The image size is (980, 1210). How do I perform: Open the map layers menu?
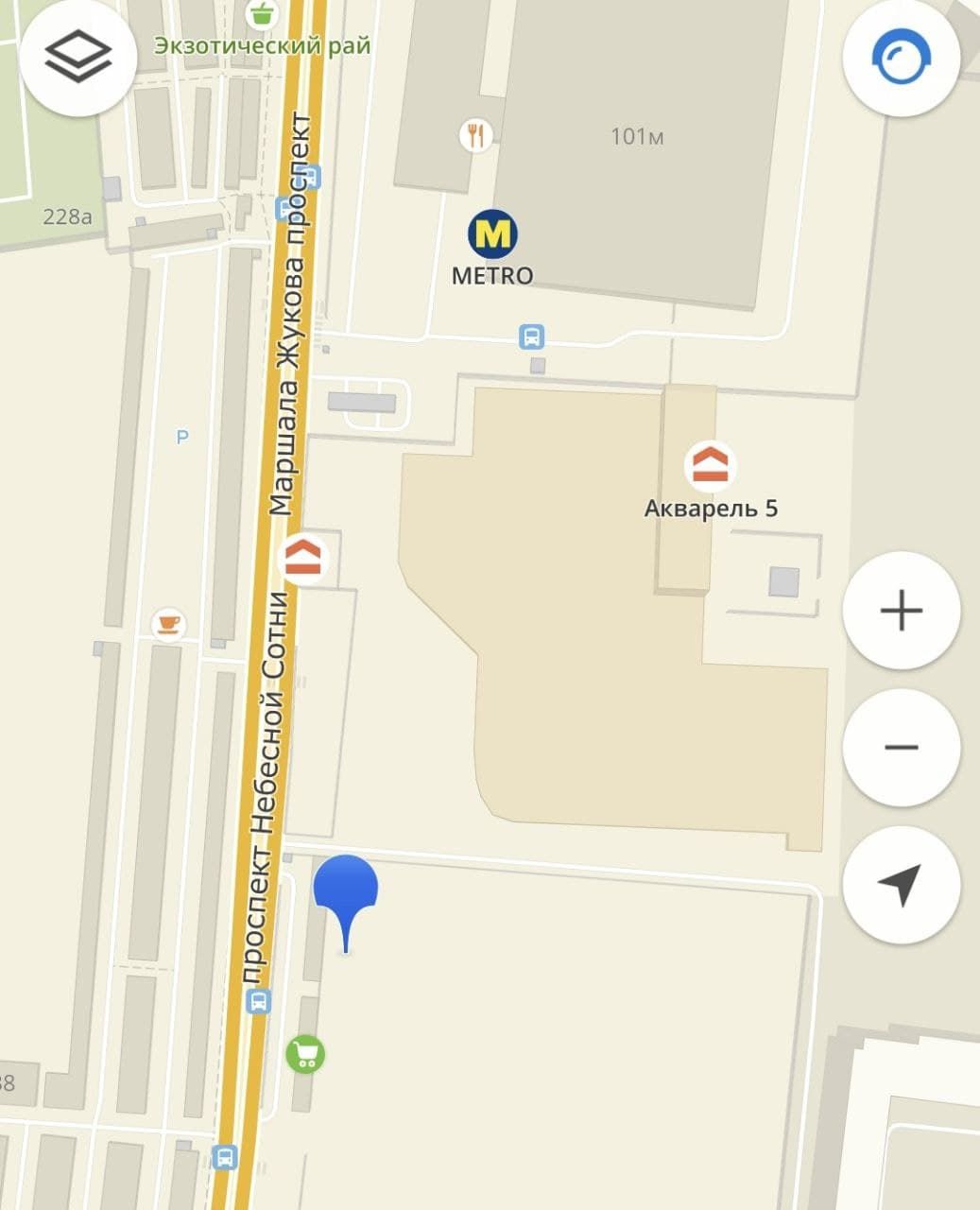click(78, 57)
